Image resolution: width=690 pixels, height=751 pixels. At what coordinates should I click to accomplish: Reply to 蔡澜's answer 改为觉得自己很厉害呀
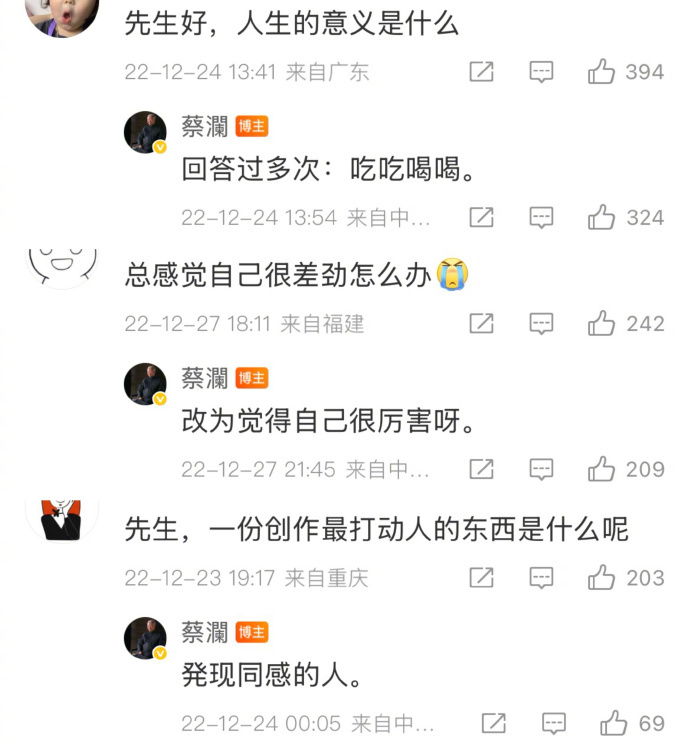pyautogui.click(x=541, y=469)
